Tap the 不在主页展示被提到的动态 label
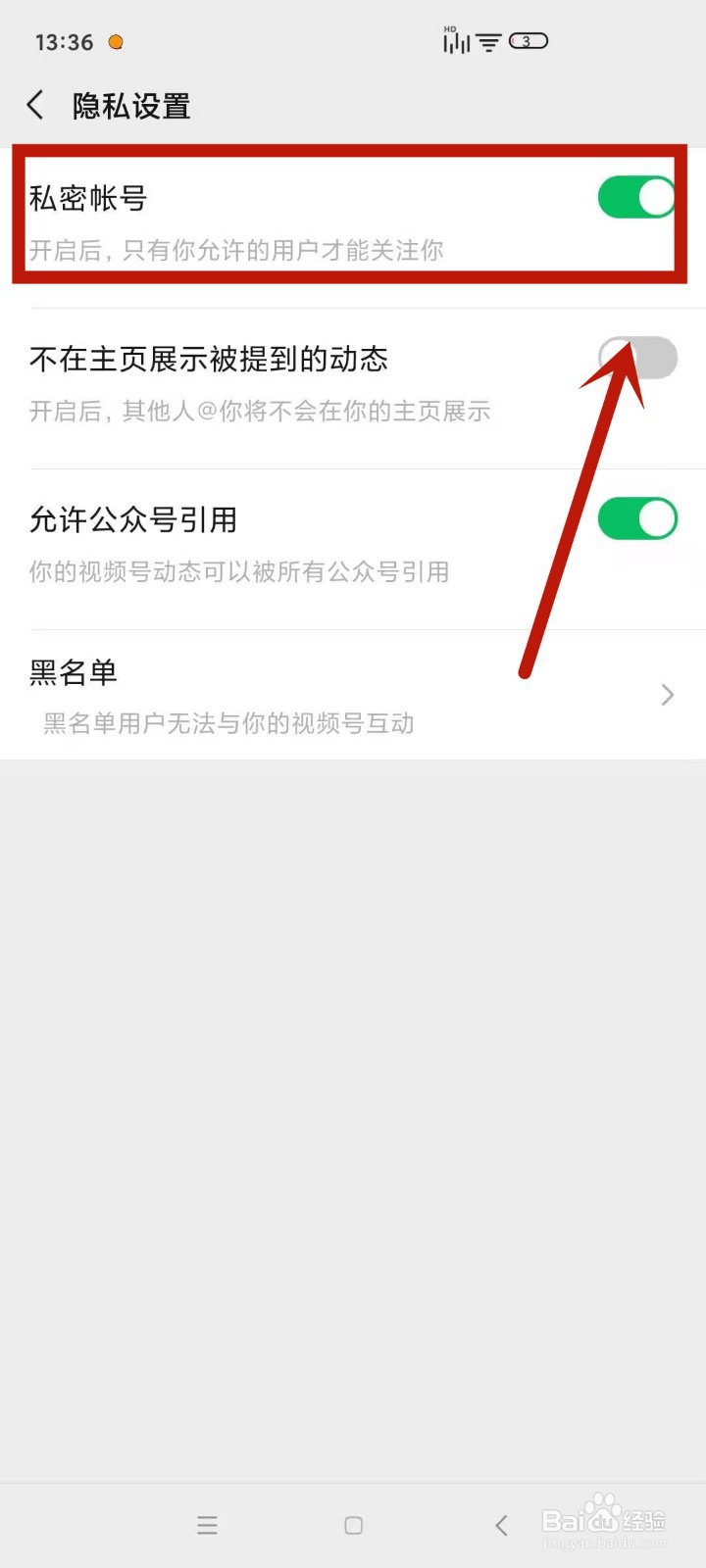706x1568 pixels. click(209, 360)
